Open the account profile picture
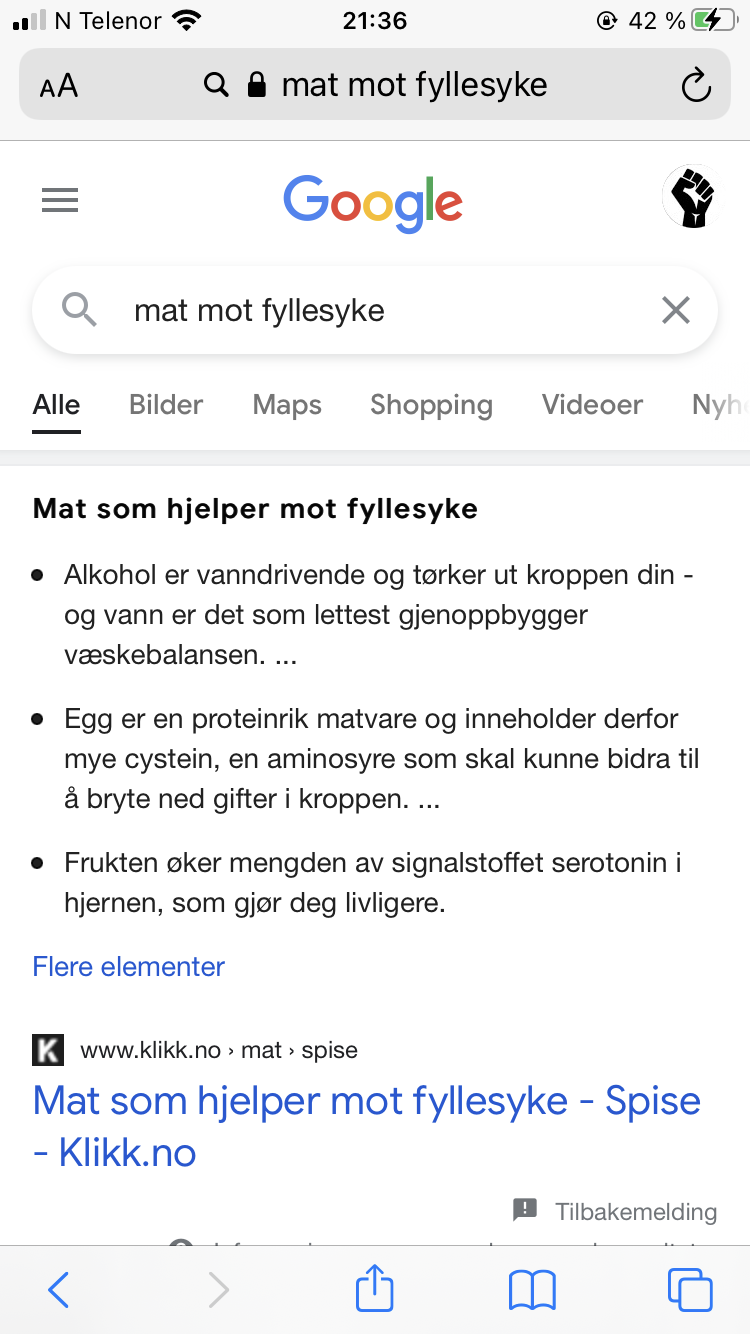750x1334 pixels. click(x=691, y=197)
